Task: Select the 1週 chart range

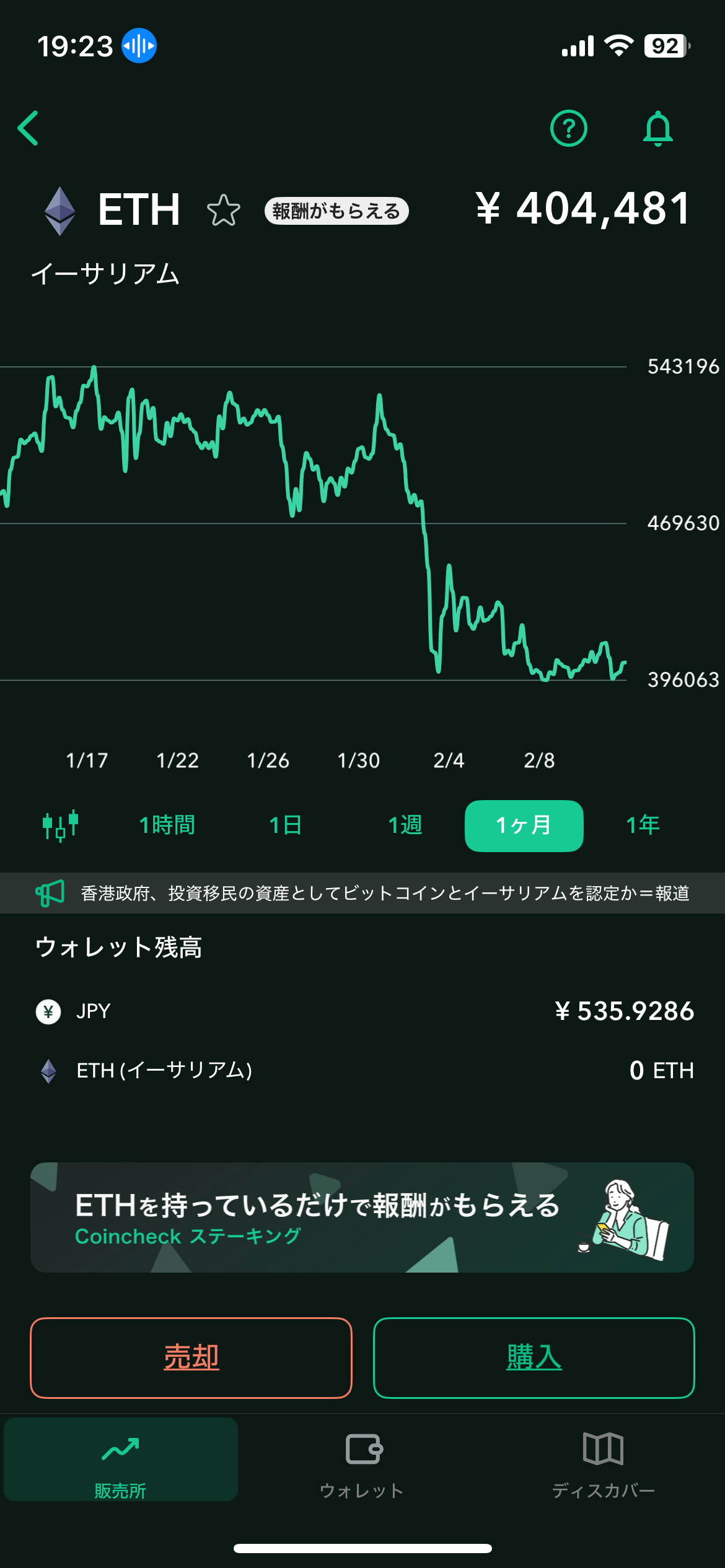Action: click(x=405, y=825)
